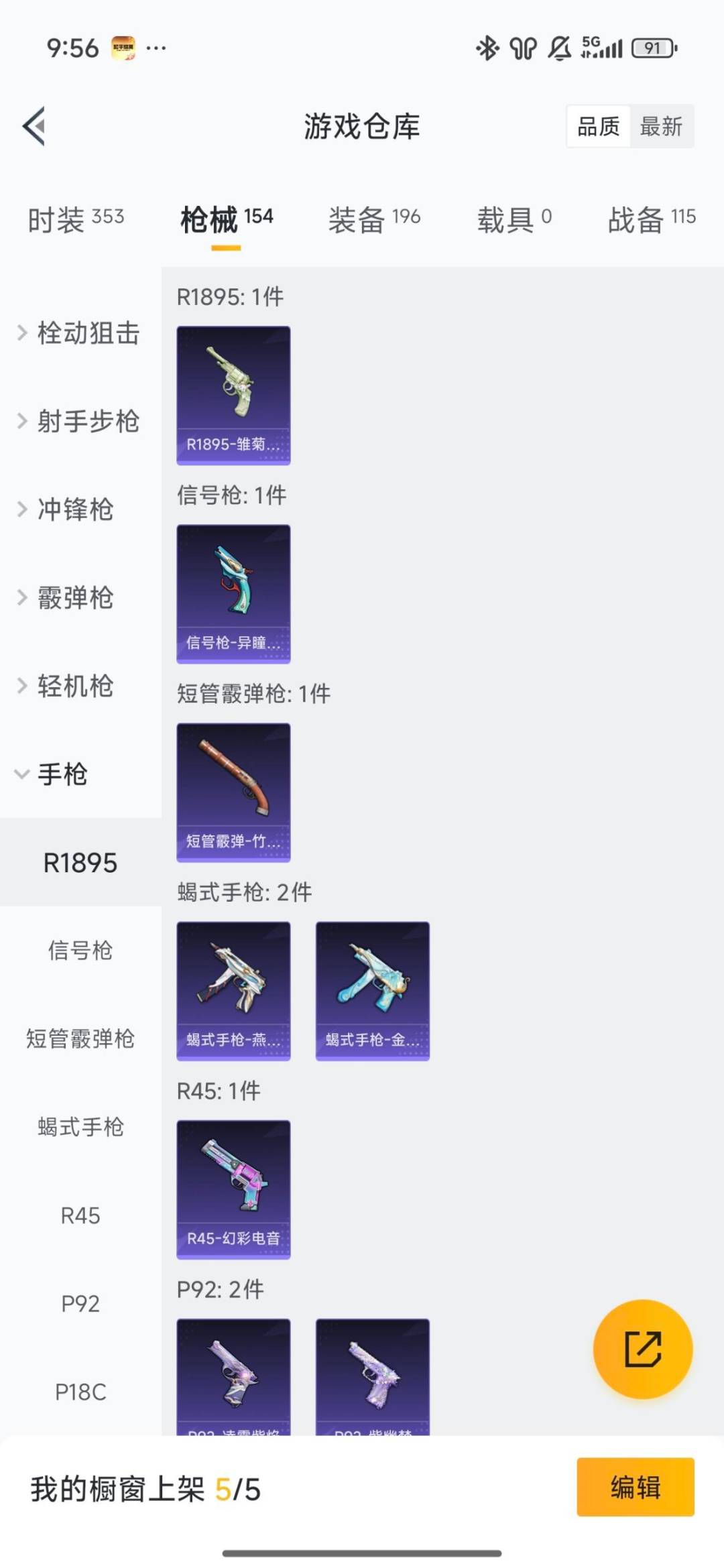Select the 蝎式手枪-金 skin thumbnail
Image resolution: width=724 pixels, height=1568 pixels.
(372, 991)
